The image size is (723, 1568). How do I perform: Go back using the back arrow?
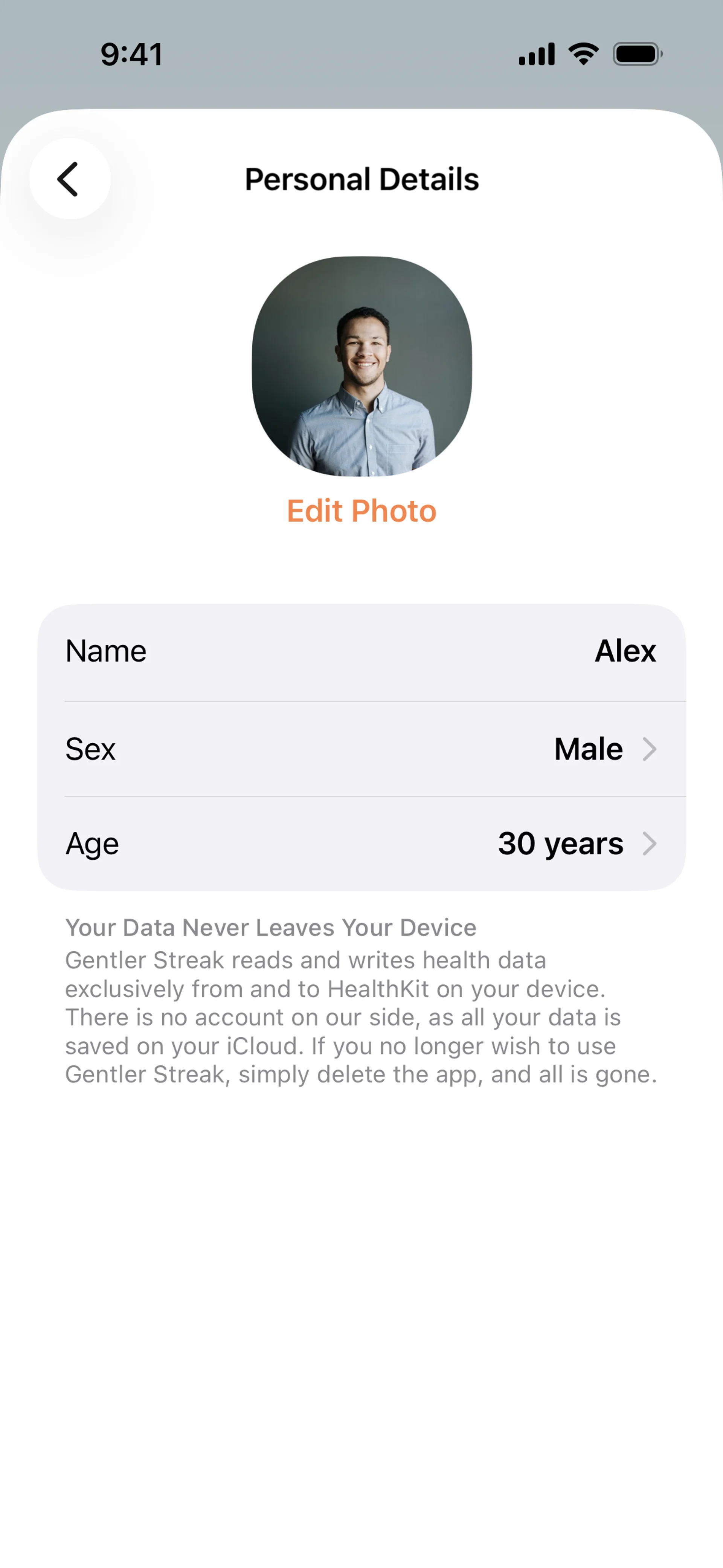click(69, 179)
